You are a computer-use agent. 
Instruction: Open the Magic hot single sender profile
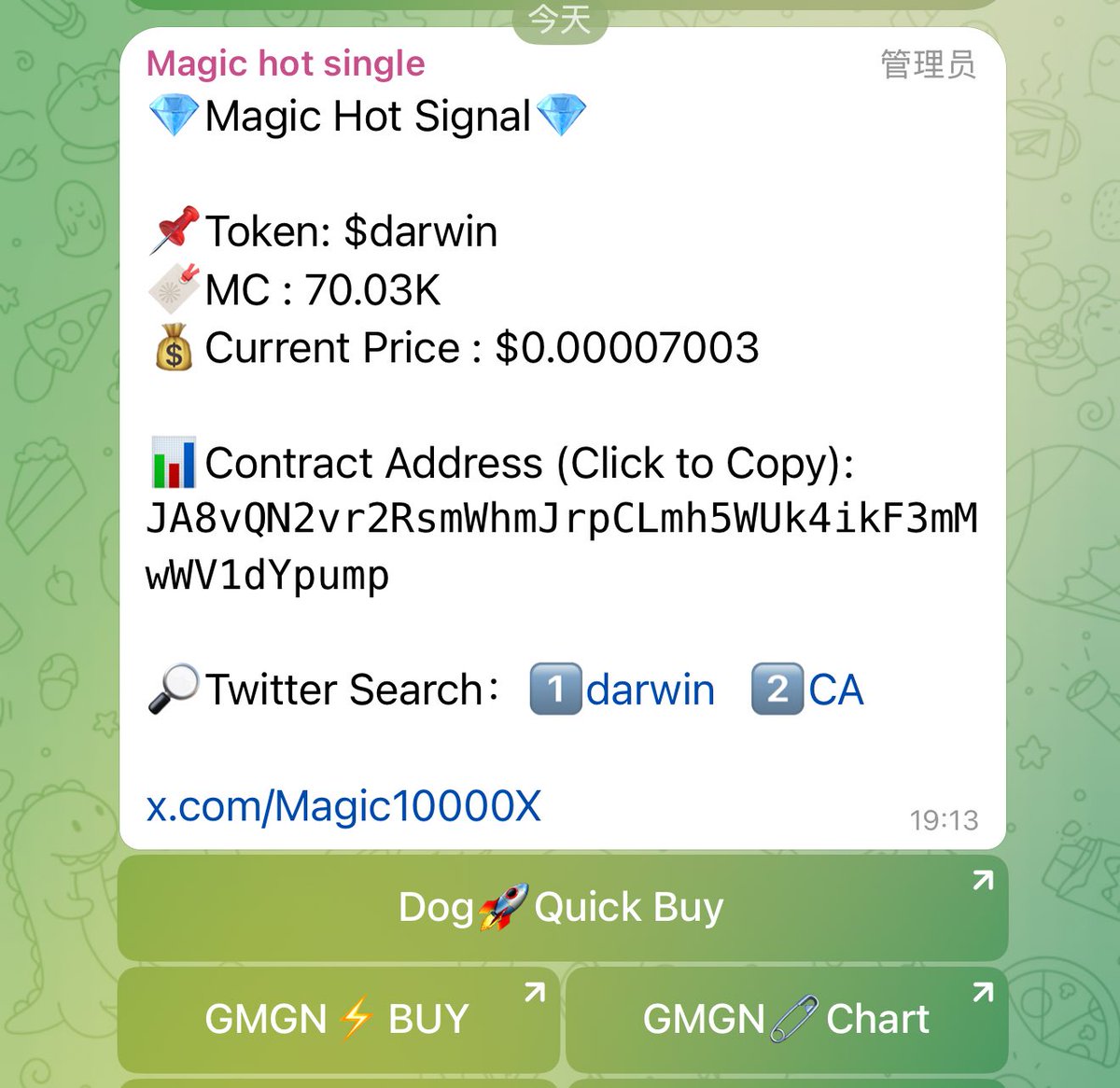(286, 63)
